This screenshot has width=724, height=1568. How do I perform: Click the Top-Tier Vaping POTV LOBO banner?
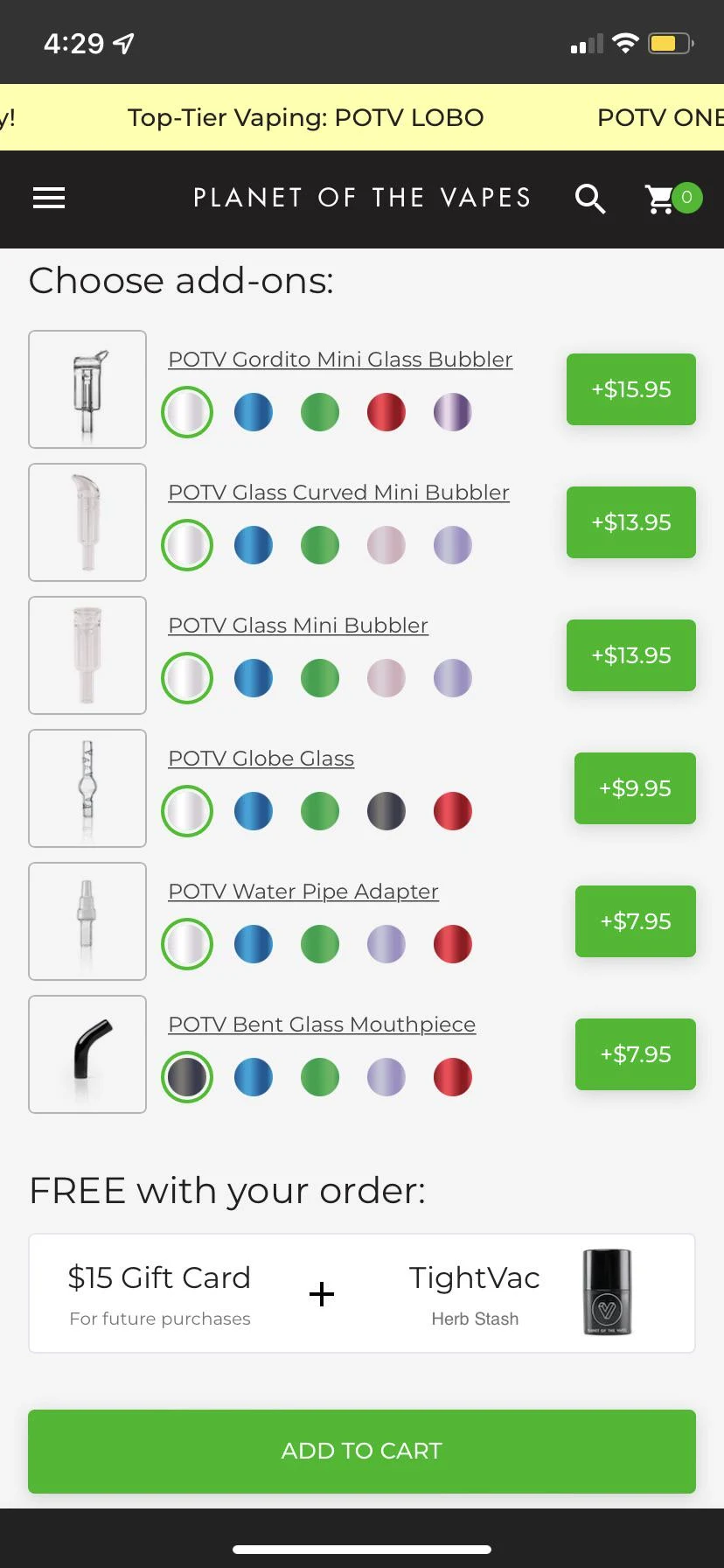(x=305, y=117)
